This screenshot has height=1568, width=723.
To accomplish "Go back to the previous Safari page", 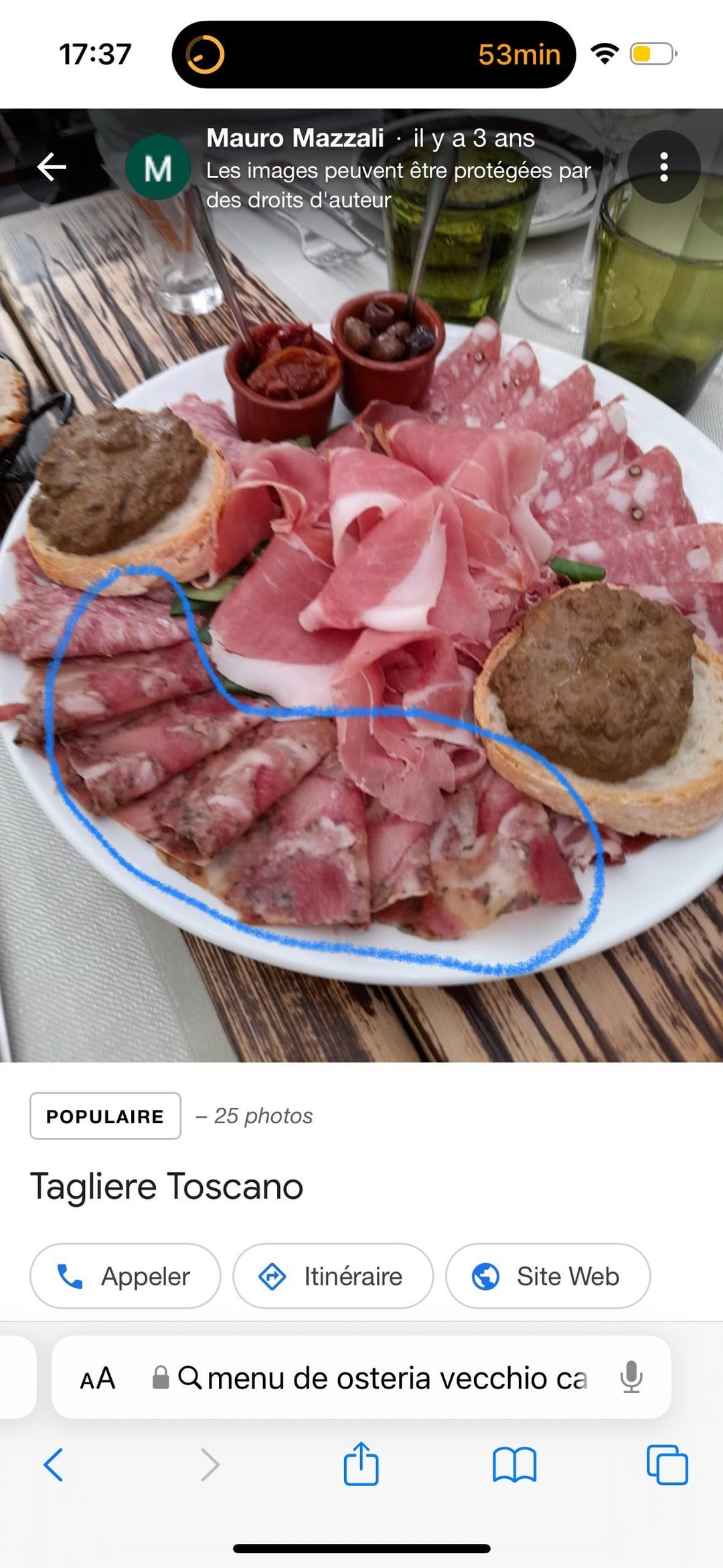I will [x=54, y=1465].
